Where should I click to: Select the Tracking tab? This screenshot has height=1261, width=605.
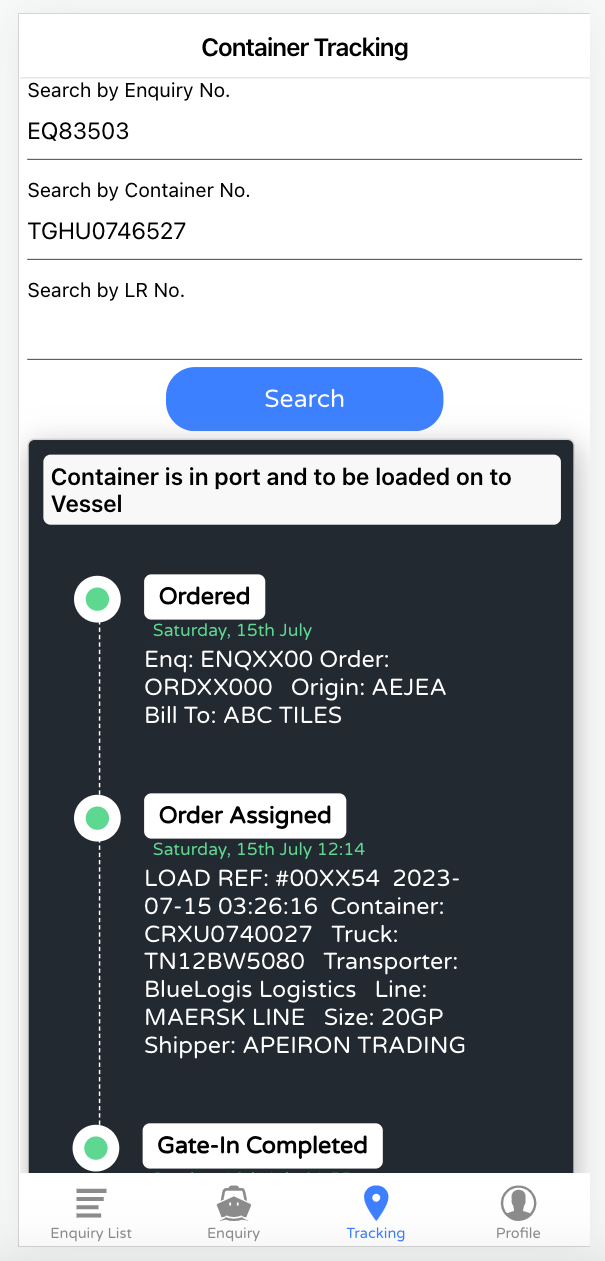click(x=376, y=1212)
